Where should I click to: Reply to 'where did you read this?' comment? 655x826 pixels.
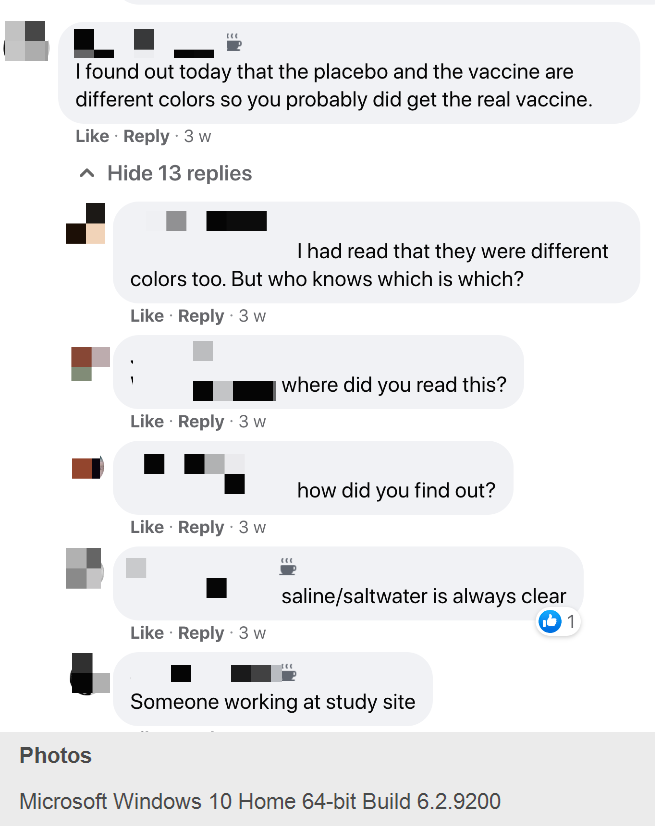click(x=201, y=422)
